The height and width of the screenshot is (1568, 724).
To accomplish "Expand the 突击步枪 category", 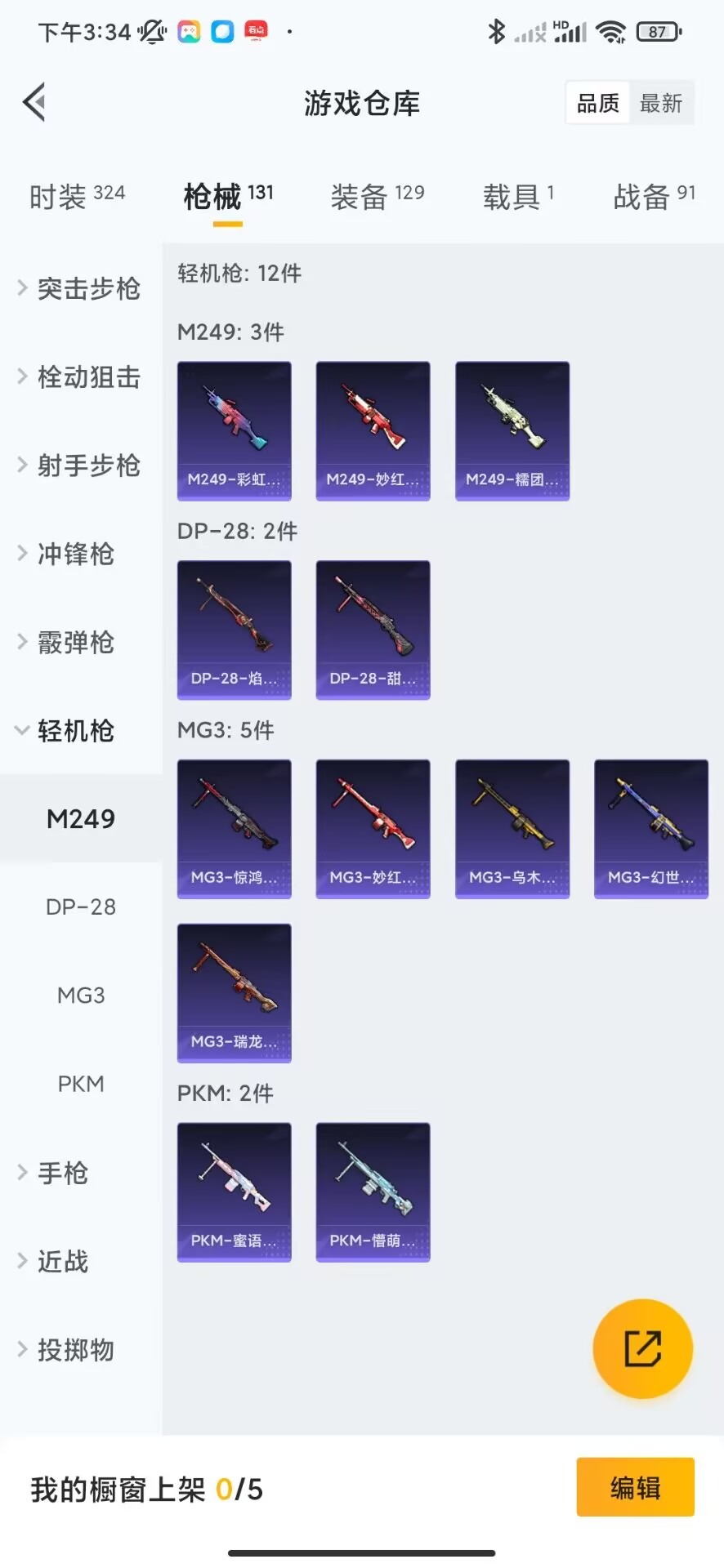I will pos(79,288).
